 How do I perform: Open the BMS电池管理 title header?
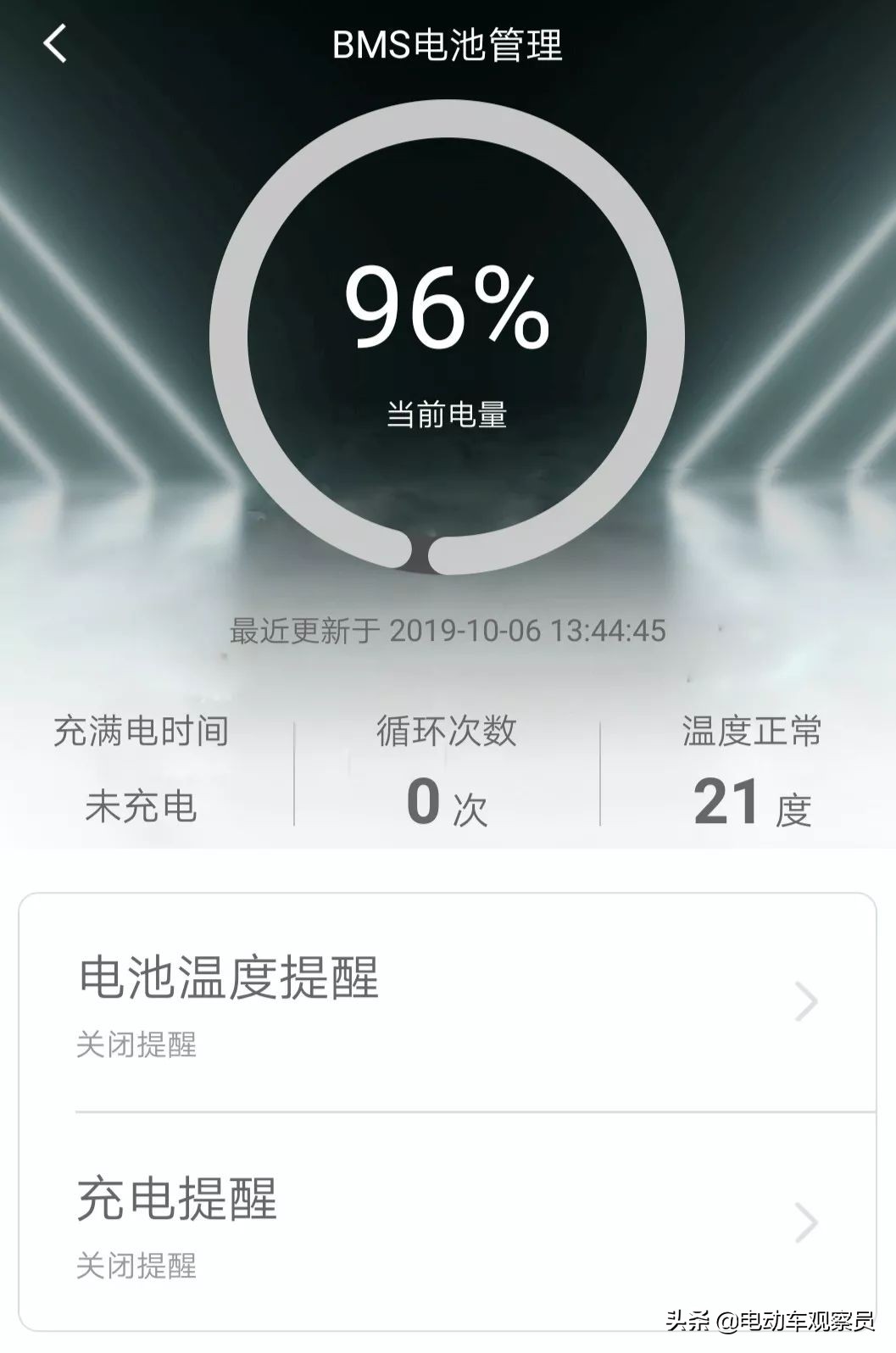(x=448, y=46)
